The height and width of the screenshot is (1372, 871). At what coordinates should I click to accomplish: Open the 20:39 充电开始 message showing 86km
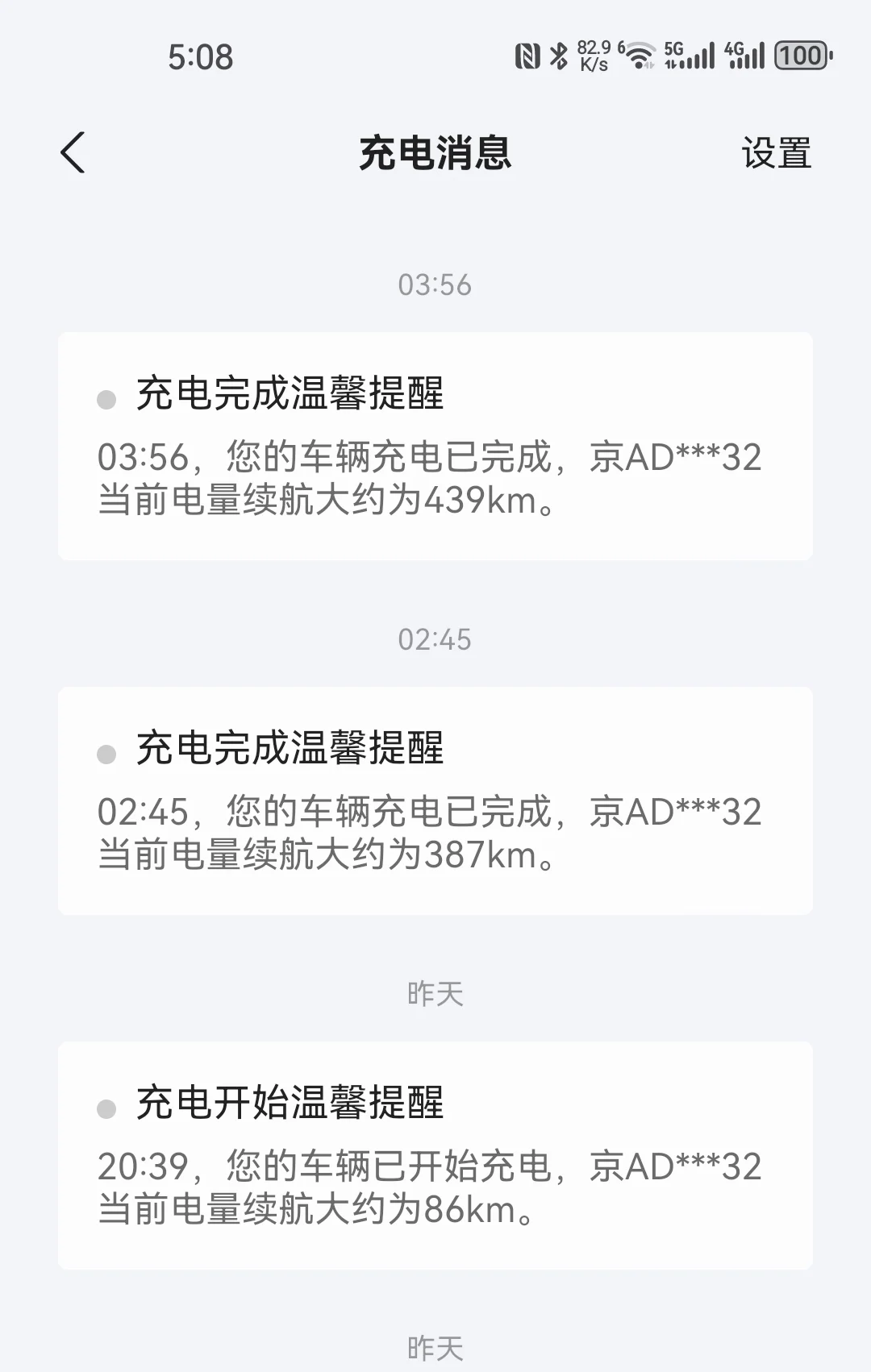435,1155
